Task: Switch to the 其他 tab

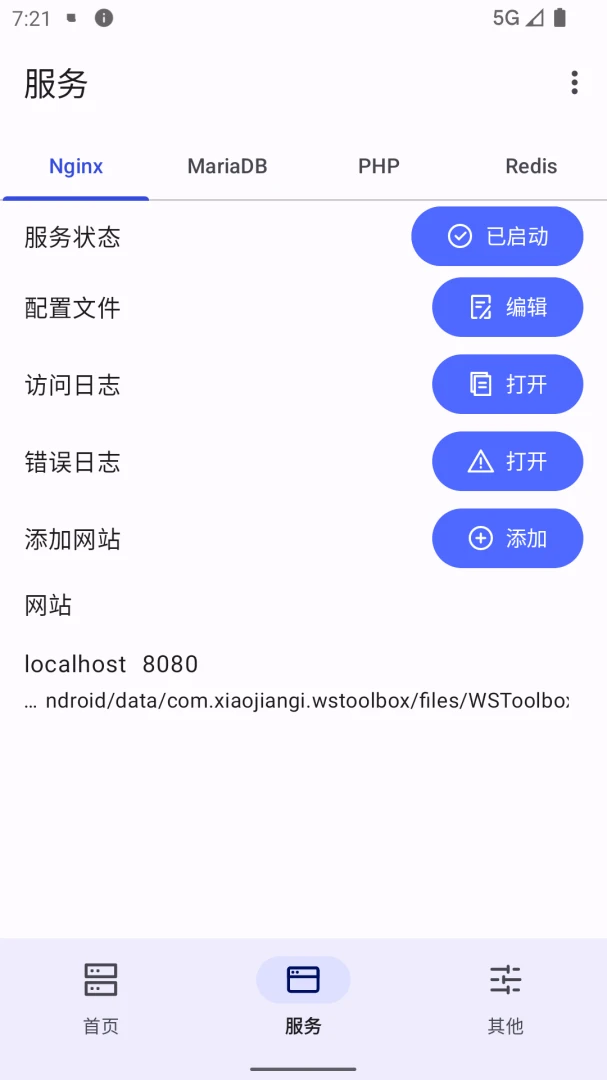Action: pos(505,997)
